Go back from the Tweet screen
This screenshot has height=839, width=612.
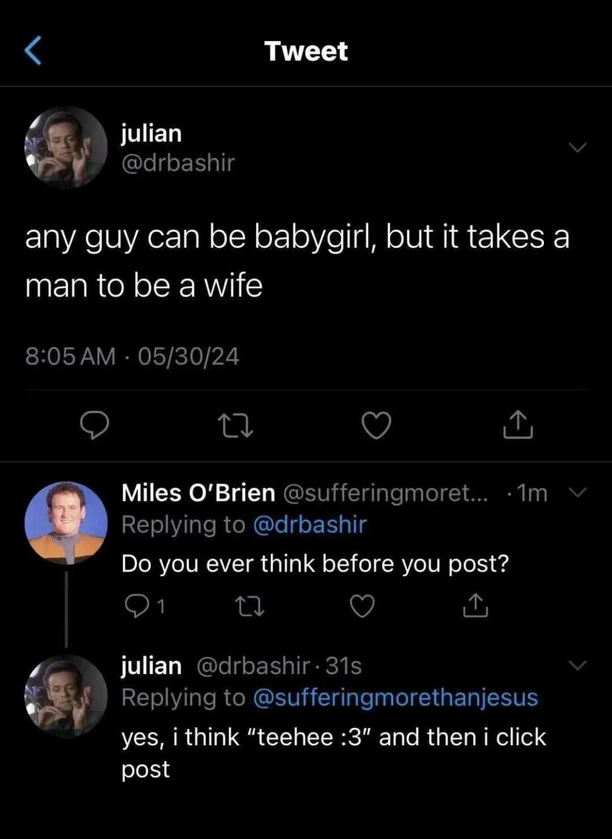click(x=34, y=52)
